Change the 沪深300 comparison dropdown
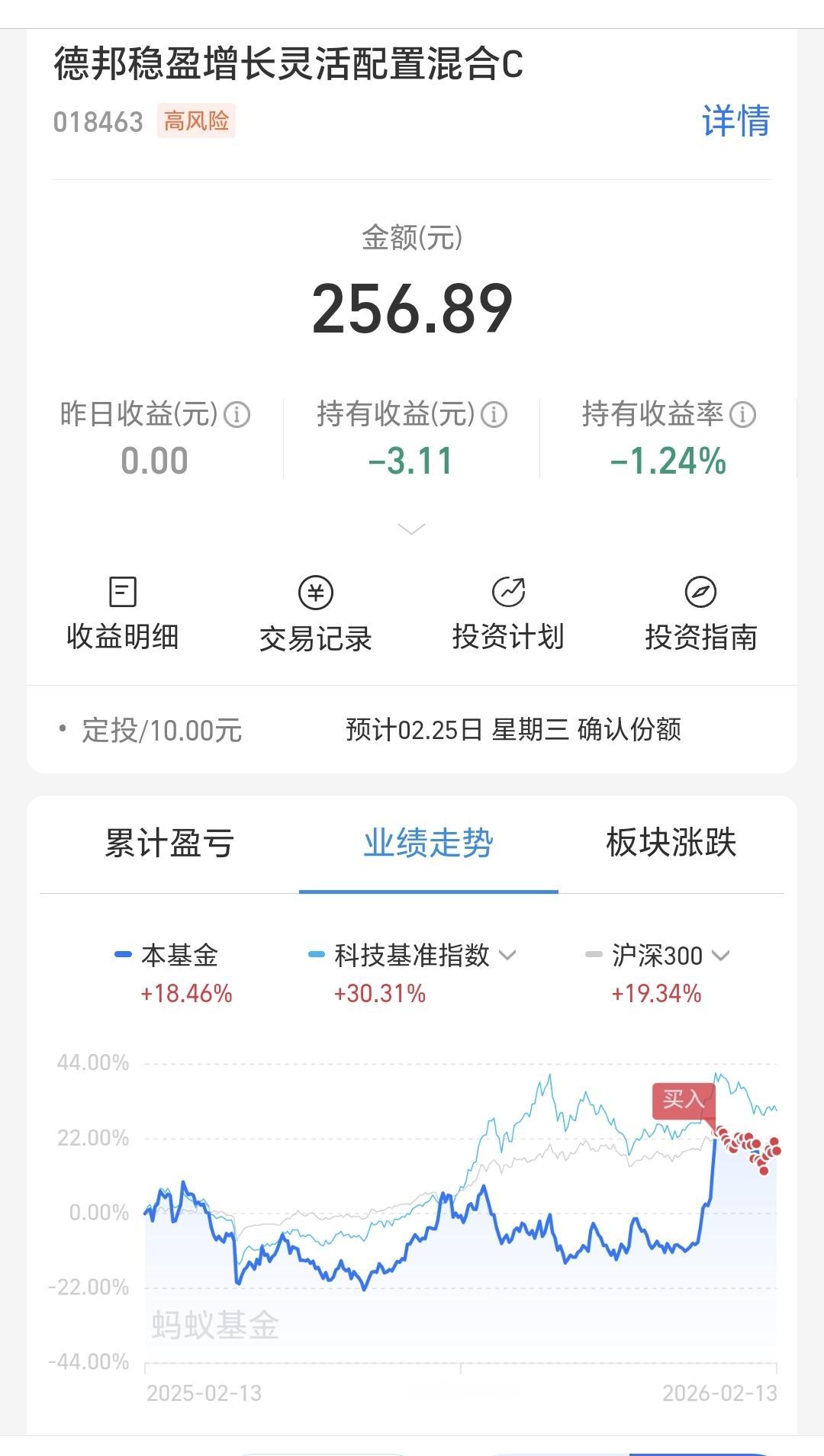This screenshot has width=824, height=1456. [x=658, y=956]
